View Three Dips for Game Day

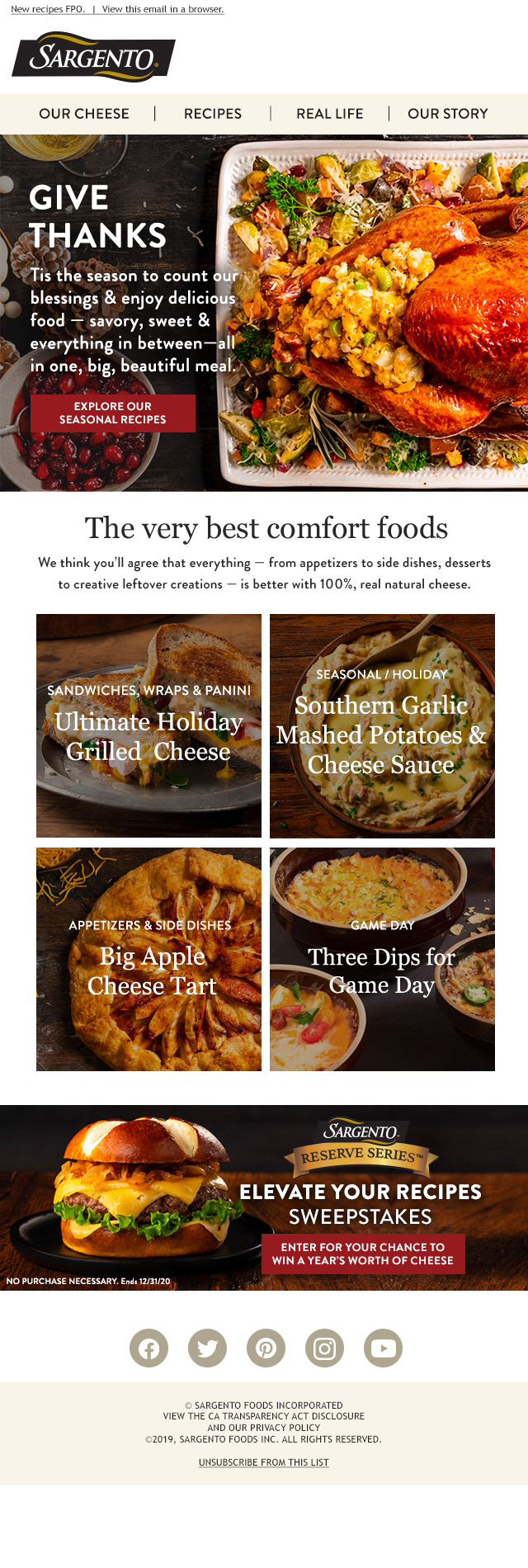[x=382, y=959]
